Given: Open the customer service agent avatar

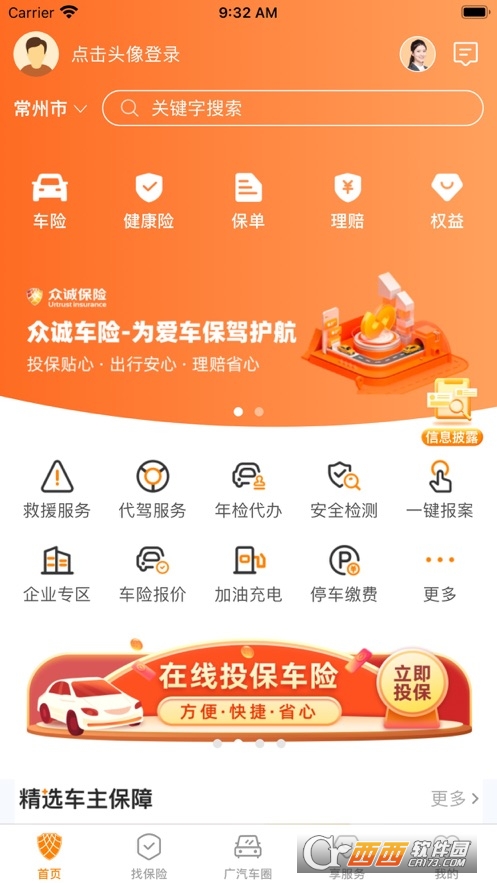Looking at the screenshot, I should (x=418, y=54).
